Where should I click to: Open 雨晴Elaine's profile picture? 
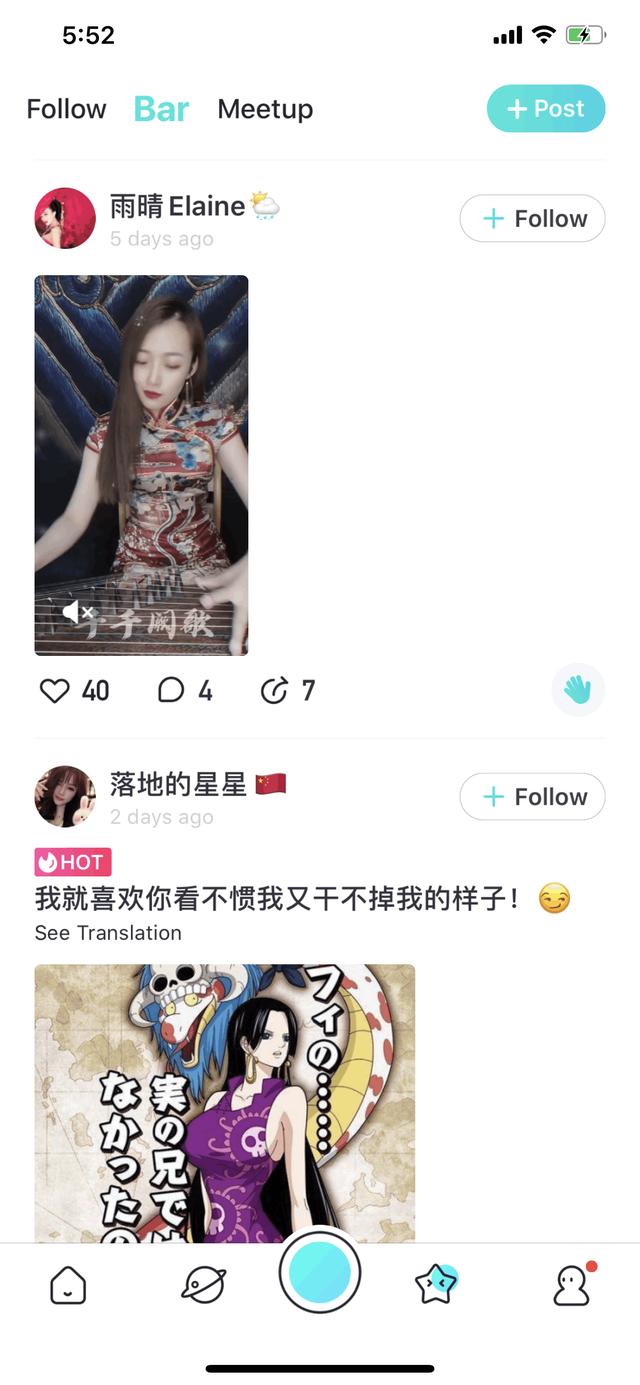point(65,218)
